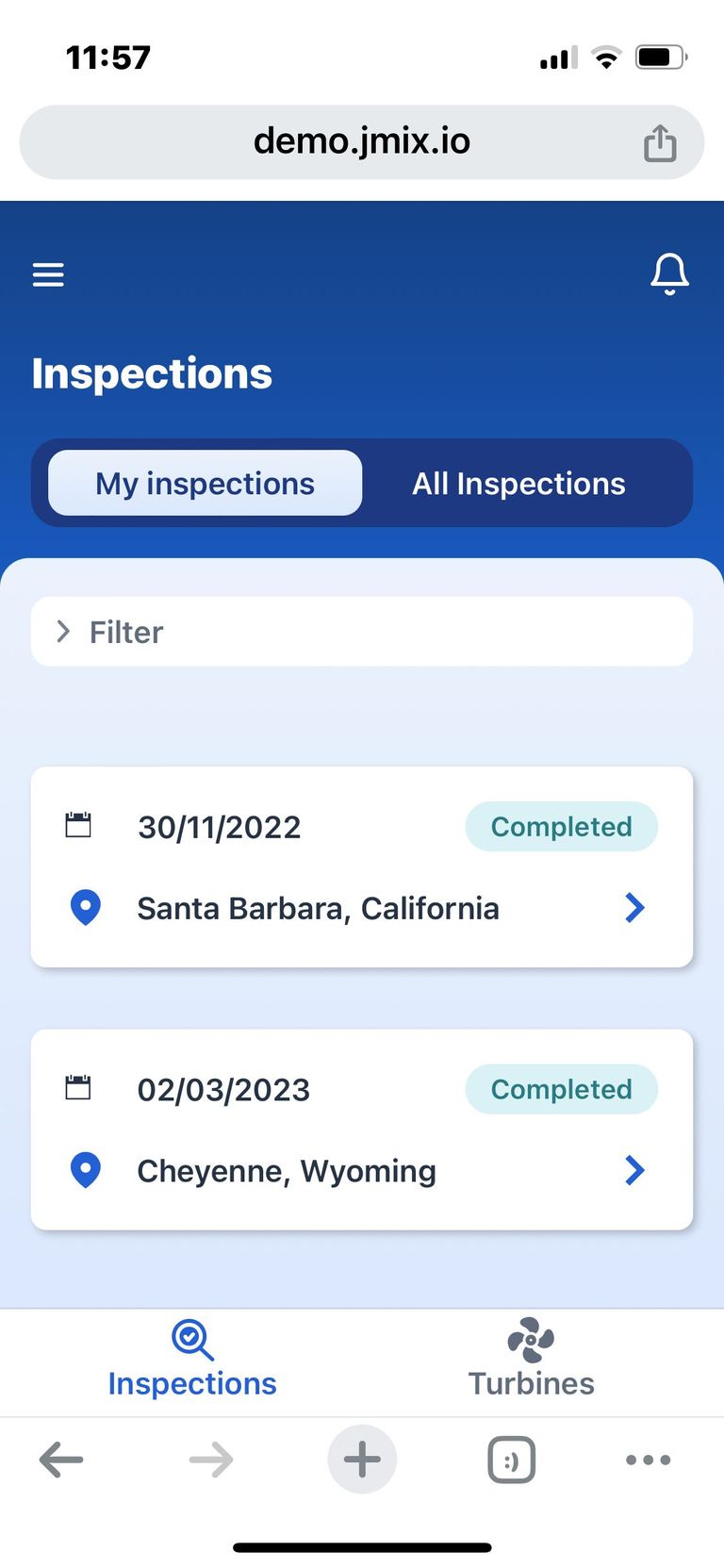
Task: Go to the Turbines section
Action: 531,1360
